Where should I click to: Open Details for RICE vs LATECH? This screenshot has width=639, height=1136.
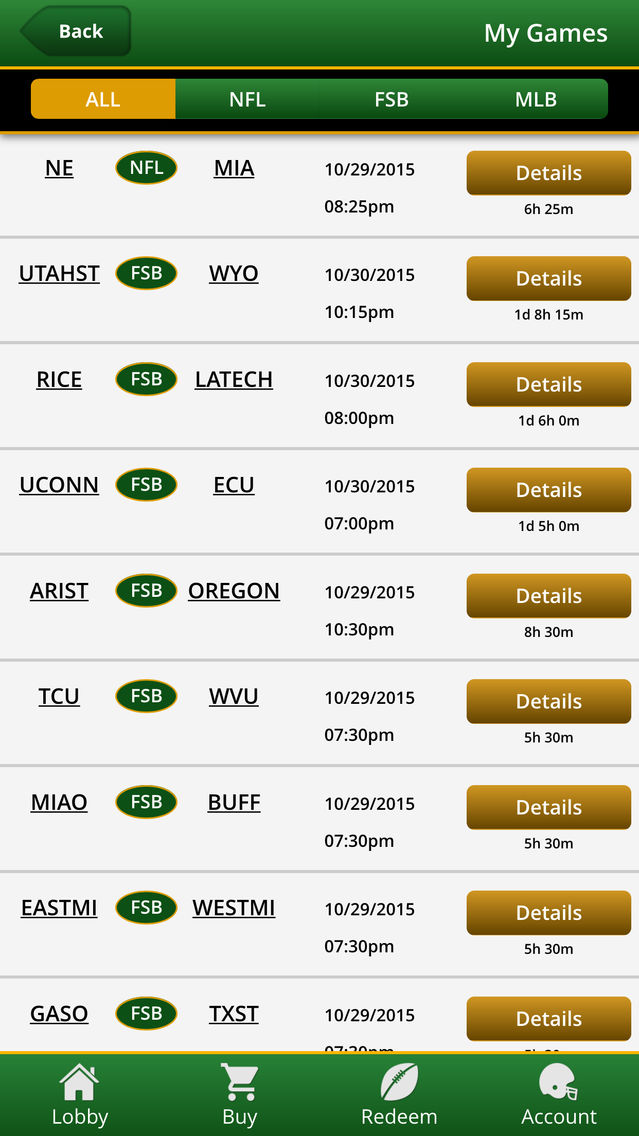[548, 384]
